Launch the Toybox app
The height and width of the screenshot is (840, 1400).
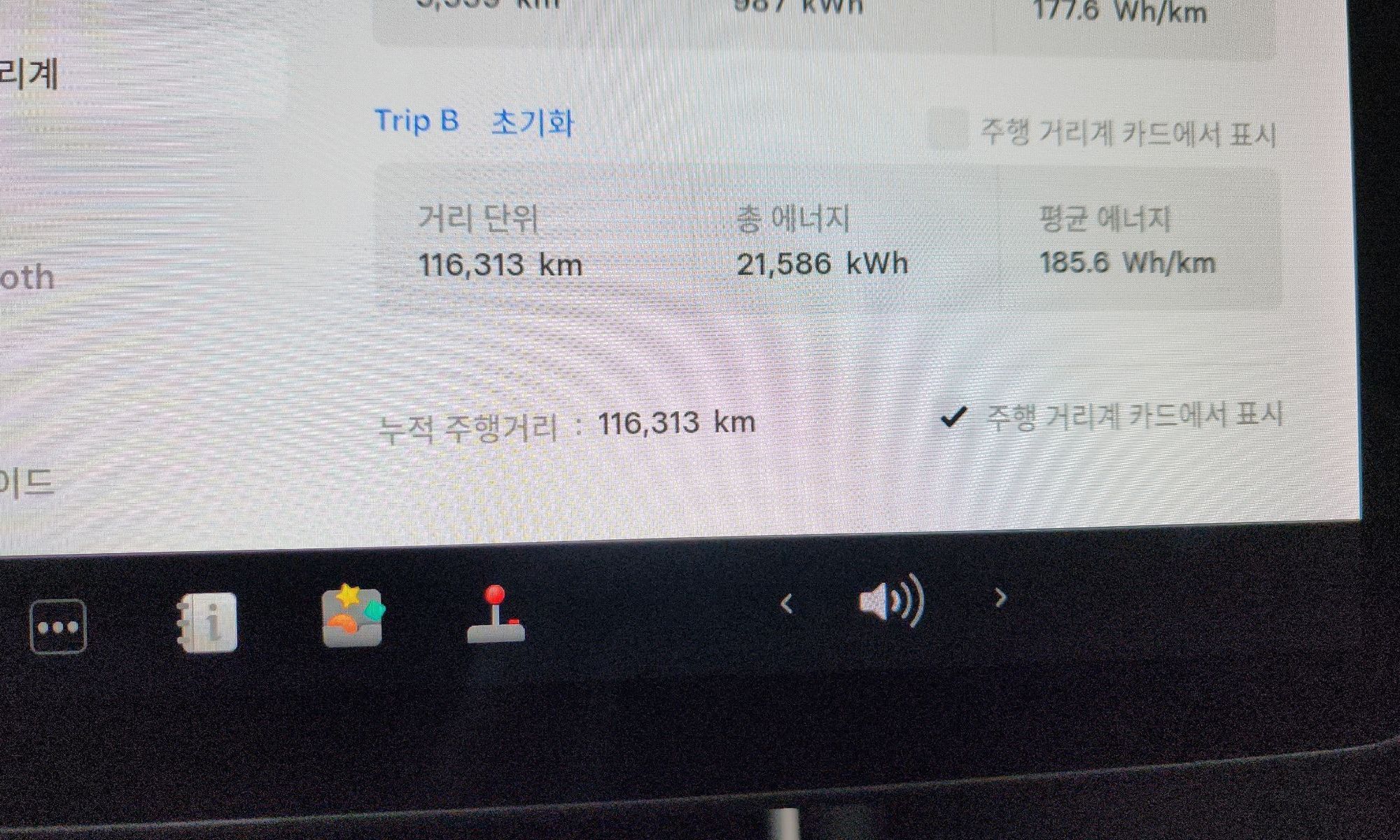pyautogui.click(x=353, y=616)
